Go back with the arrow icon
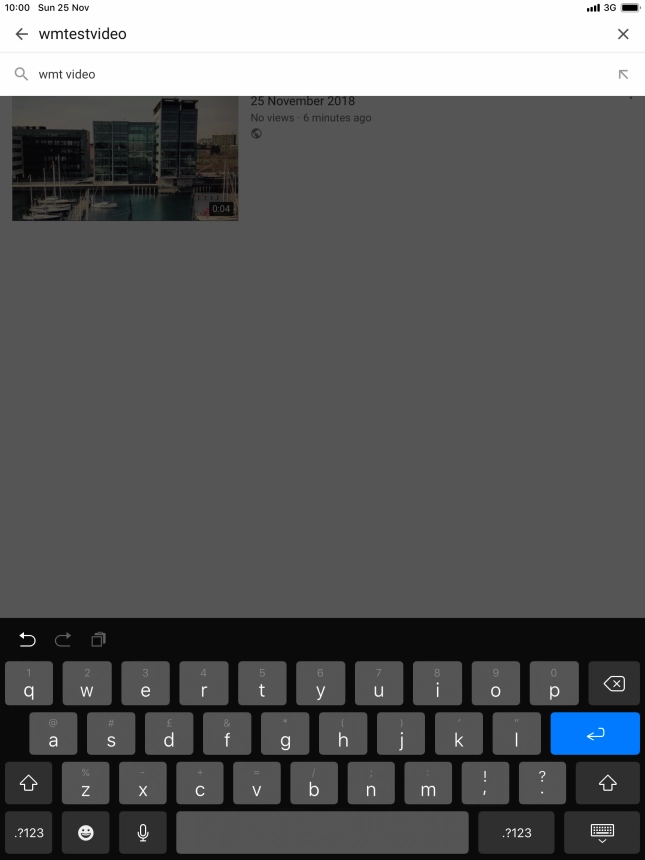The height and width of the screenshot is (860, 645). [21, 34]
